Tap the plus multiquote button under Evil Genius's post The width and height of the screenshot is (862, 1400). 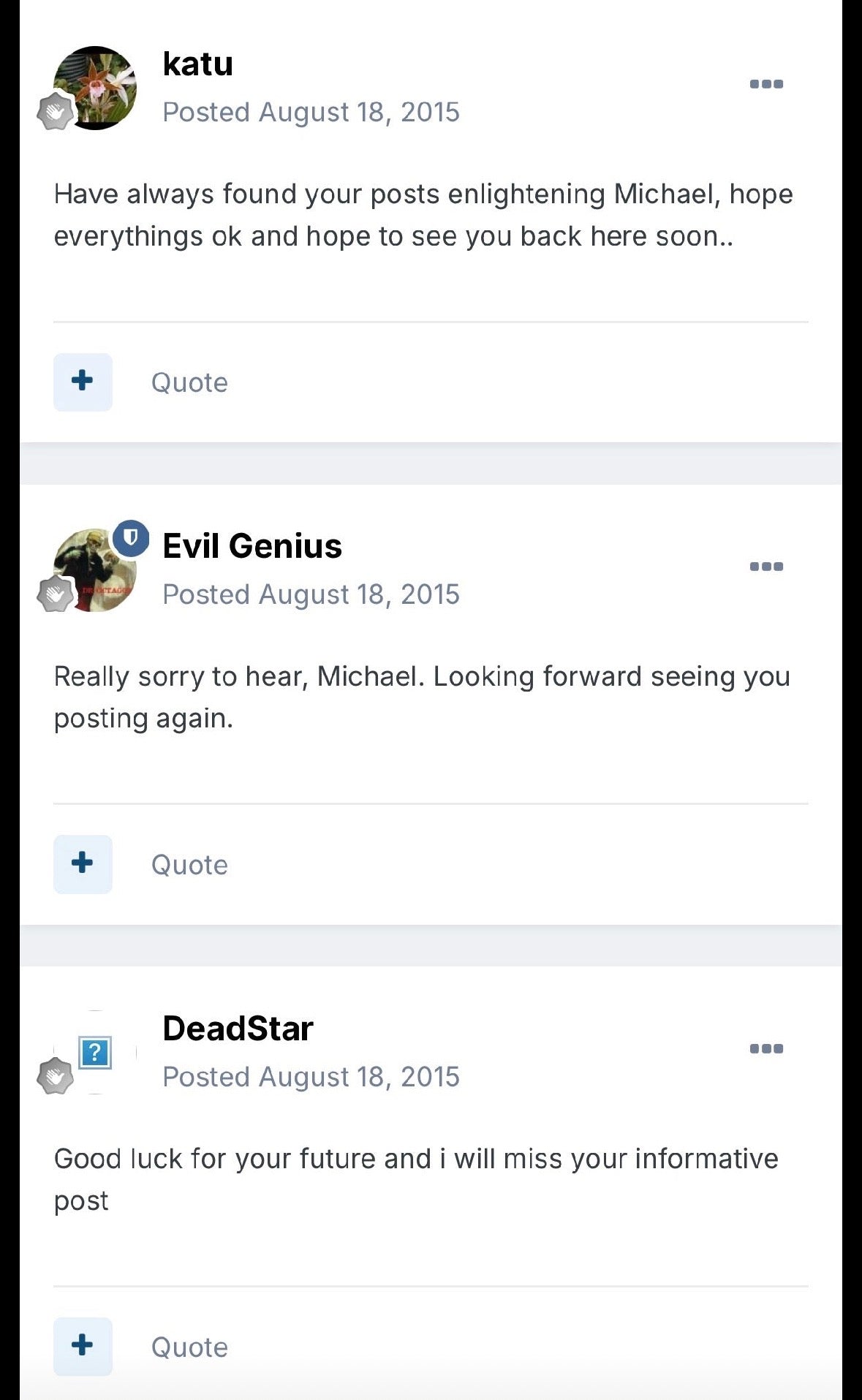[83, 864]
